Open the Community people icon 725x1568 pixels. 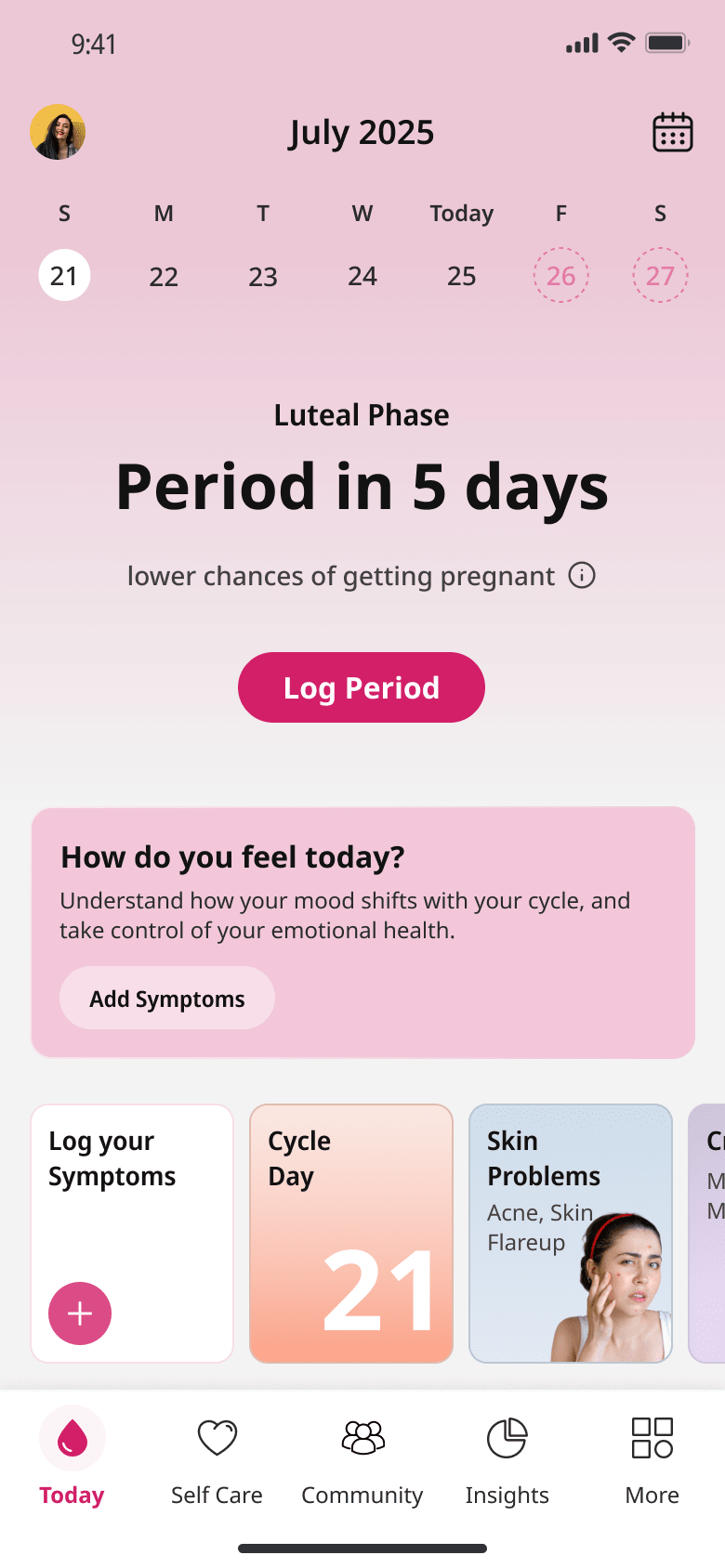[x=362, y=1436]
